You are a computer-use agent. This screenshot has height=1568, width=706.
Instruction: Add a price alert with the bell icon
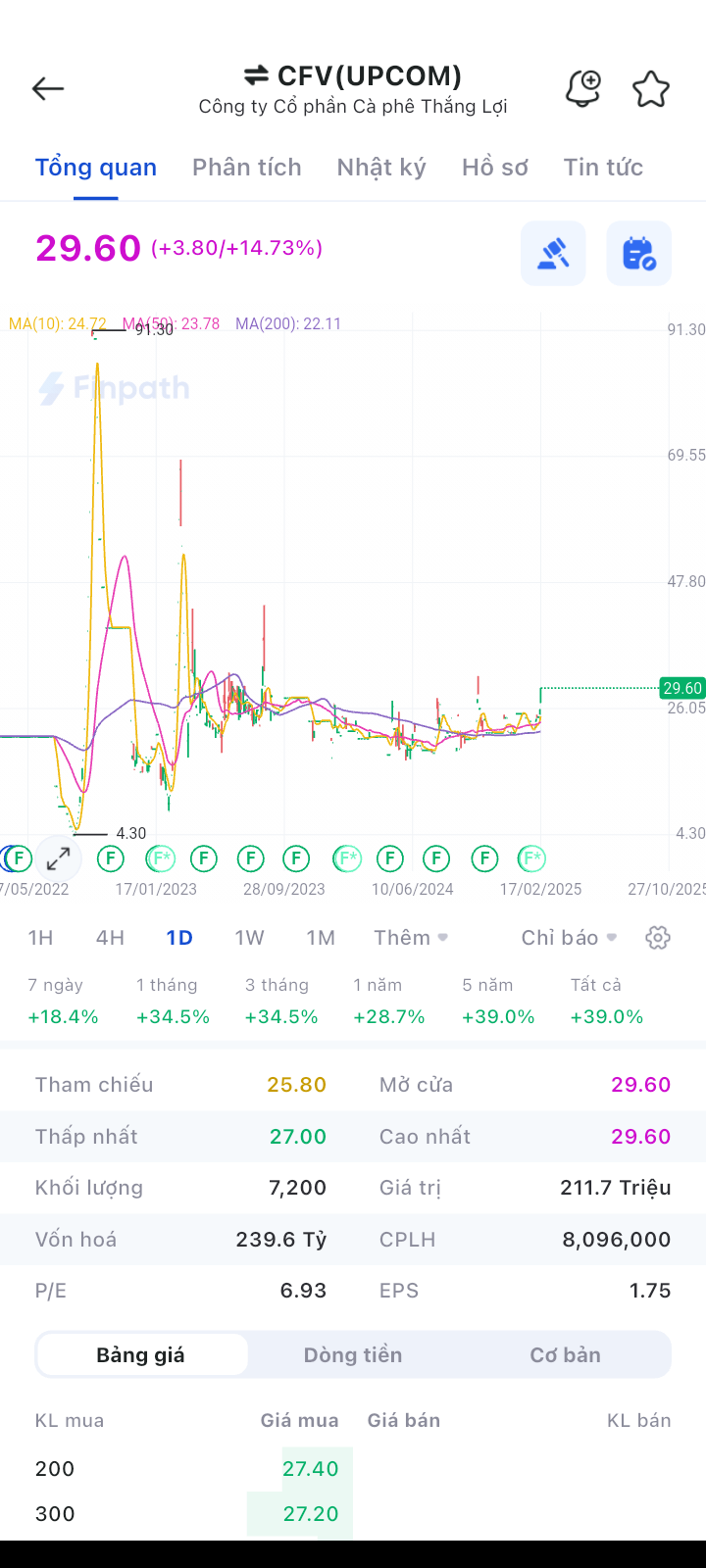click(583, 89)
